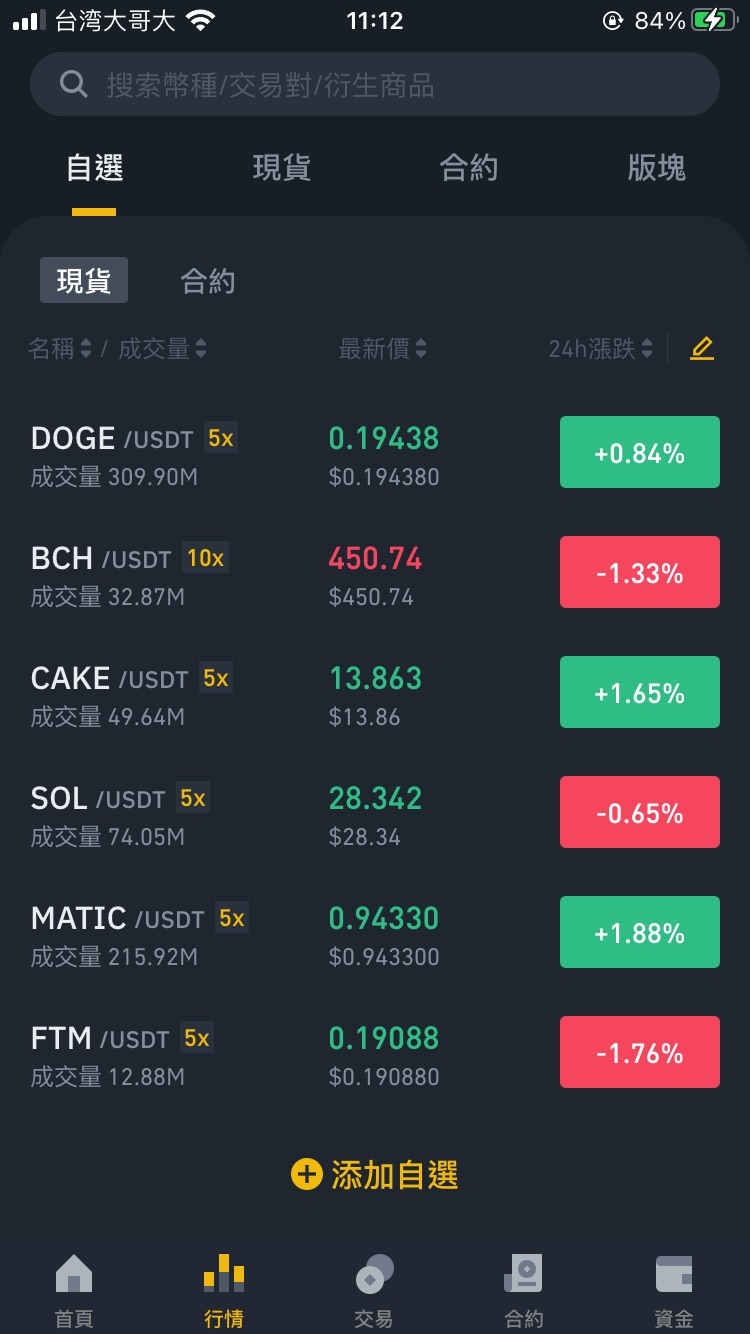750x1334 pixels.
Task: Open the 交易 trade tab
Action: point(374,1290)
